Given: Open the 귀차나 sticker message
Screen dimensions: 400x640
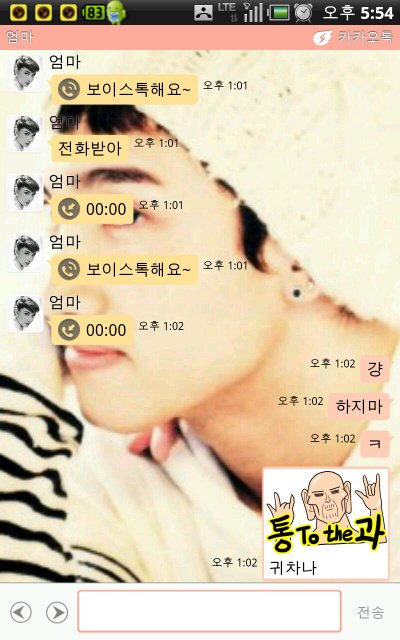Looking at the screenshot, I should click(x=325, y=524).
